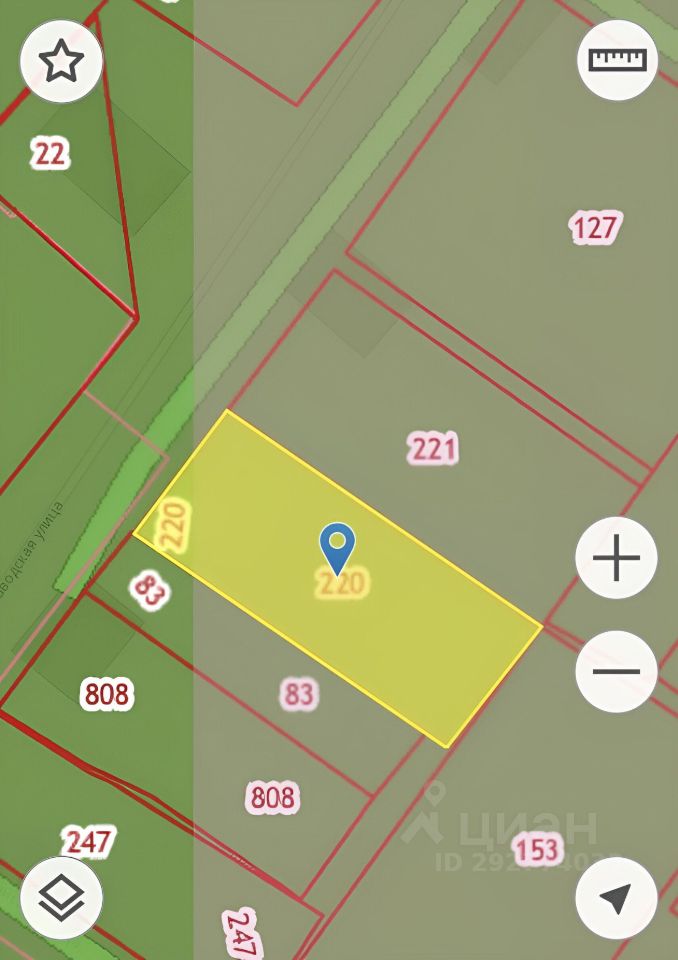
Task: Open the ruler measurement tool
Action: pos(617,59)
